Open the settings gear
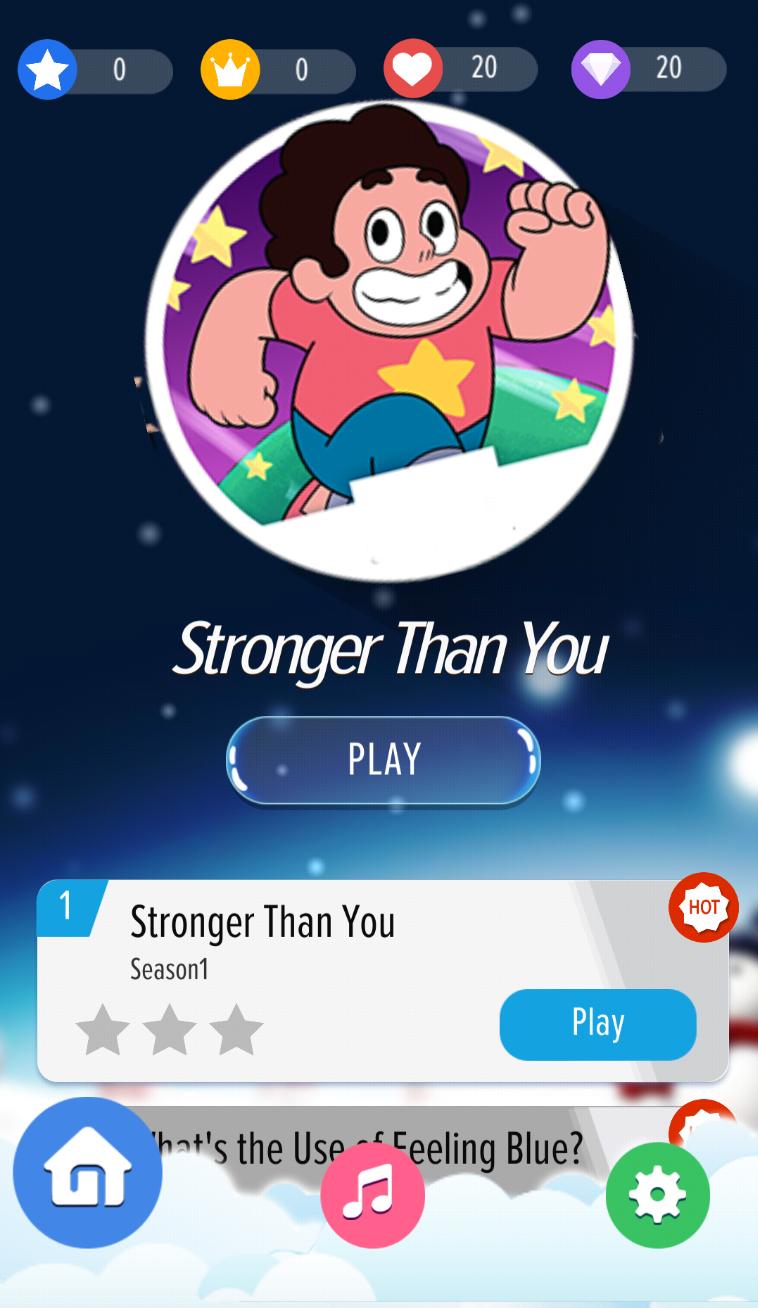The width and height of the screenshot is (758, 1308). pyautogui.click(x=657, y=1195)
